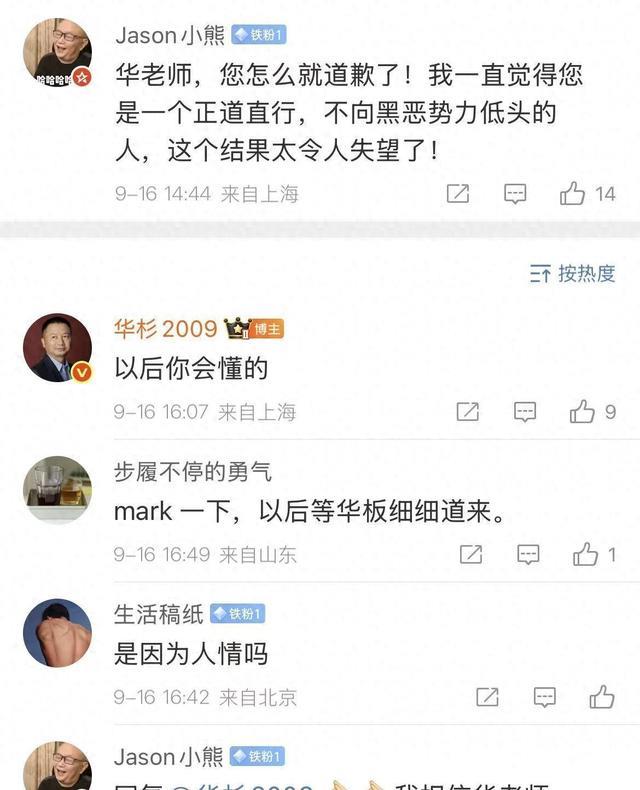Like 华杉2009's reply 以后你会懂的
The height and width of the screenshot is (790, 640).
(x=582, y=411)
